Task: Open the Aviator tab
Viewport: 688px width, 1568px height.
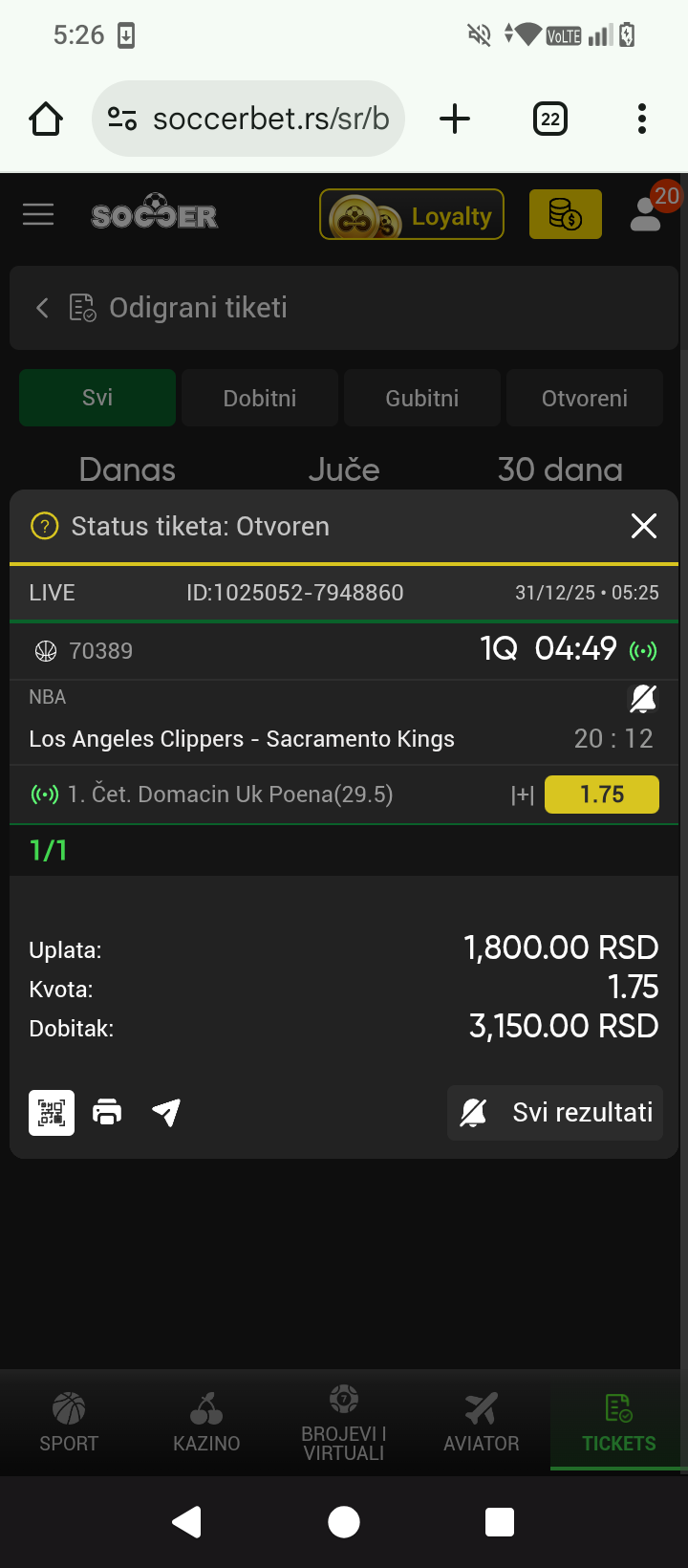Action: pos(482,1423)
